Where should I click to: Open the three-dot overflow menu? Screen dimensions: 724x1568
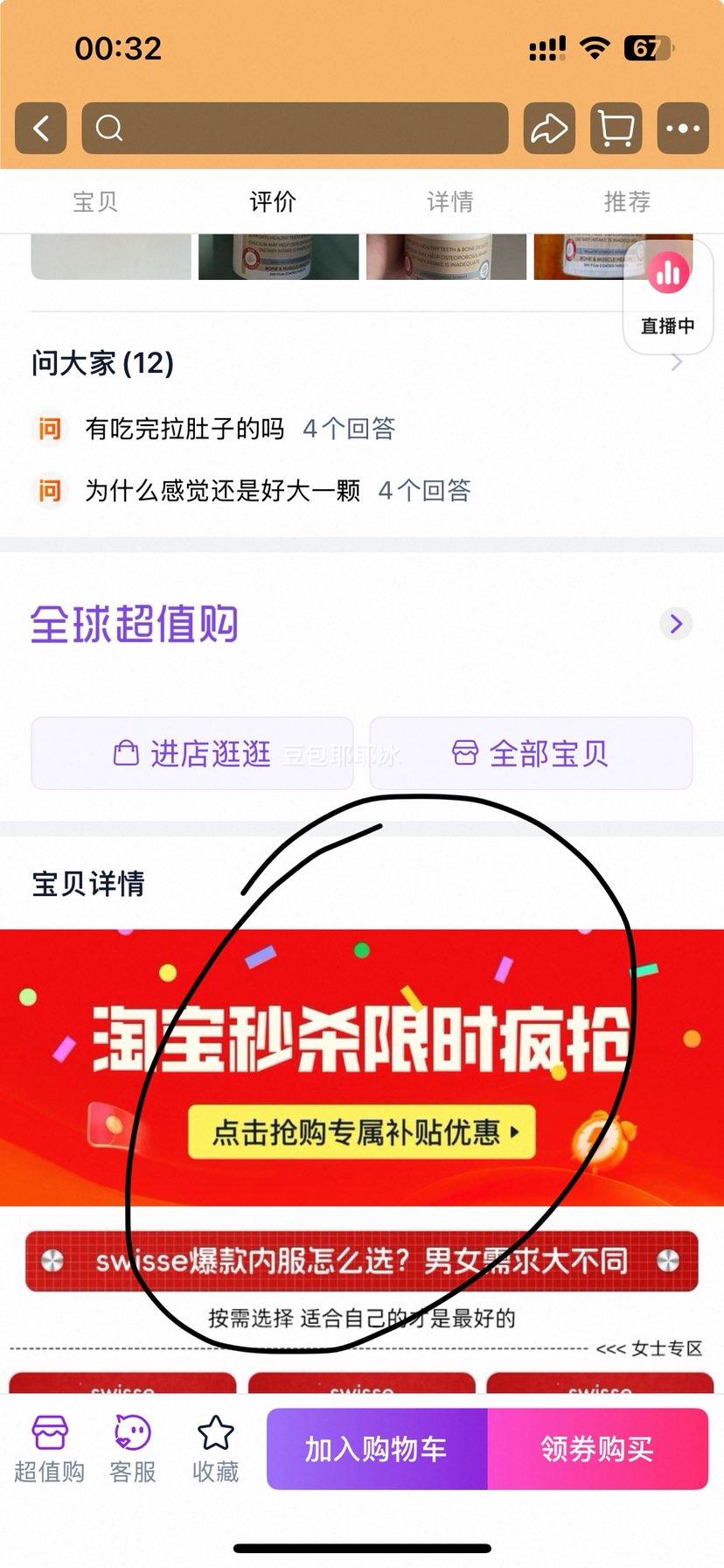click(683, 129)
